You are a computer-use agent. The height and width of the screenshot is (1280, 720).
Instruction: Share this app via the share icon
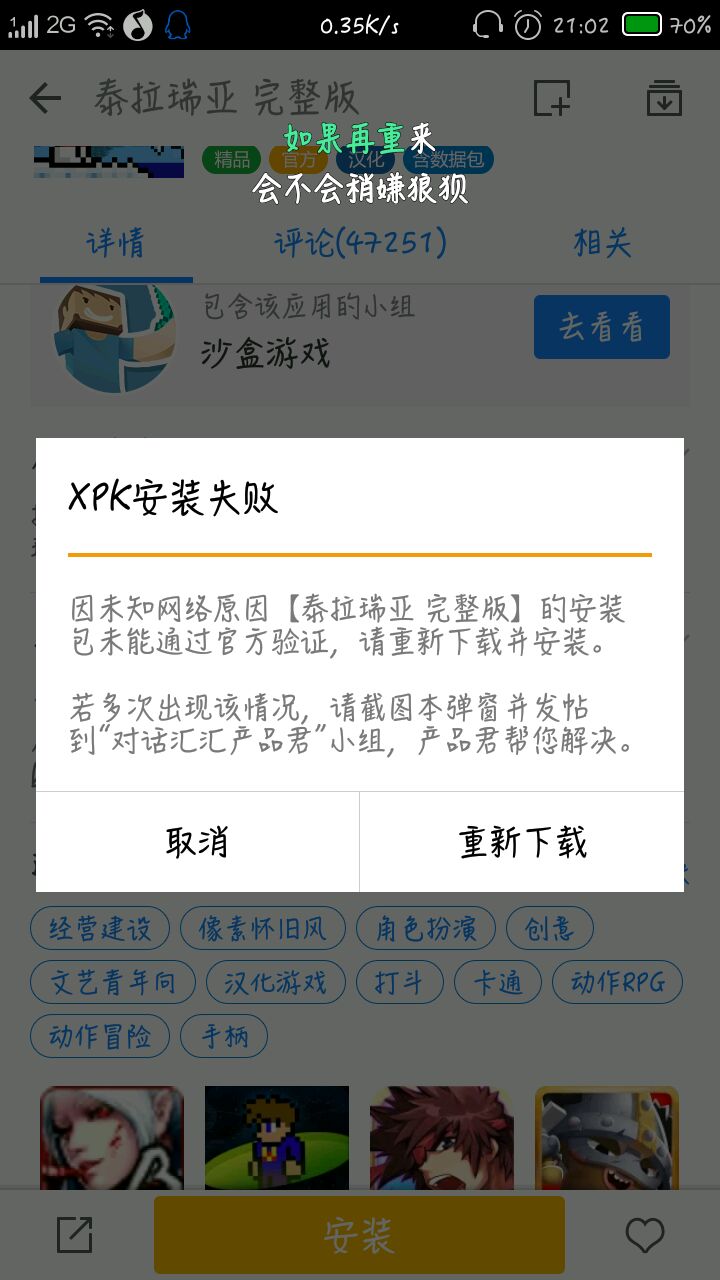(x=75, y=1235)
